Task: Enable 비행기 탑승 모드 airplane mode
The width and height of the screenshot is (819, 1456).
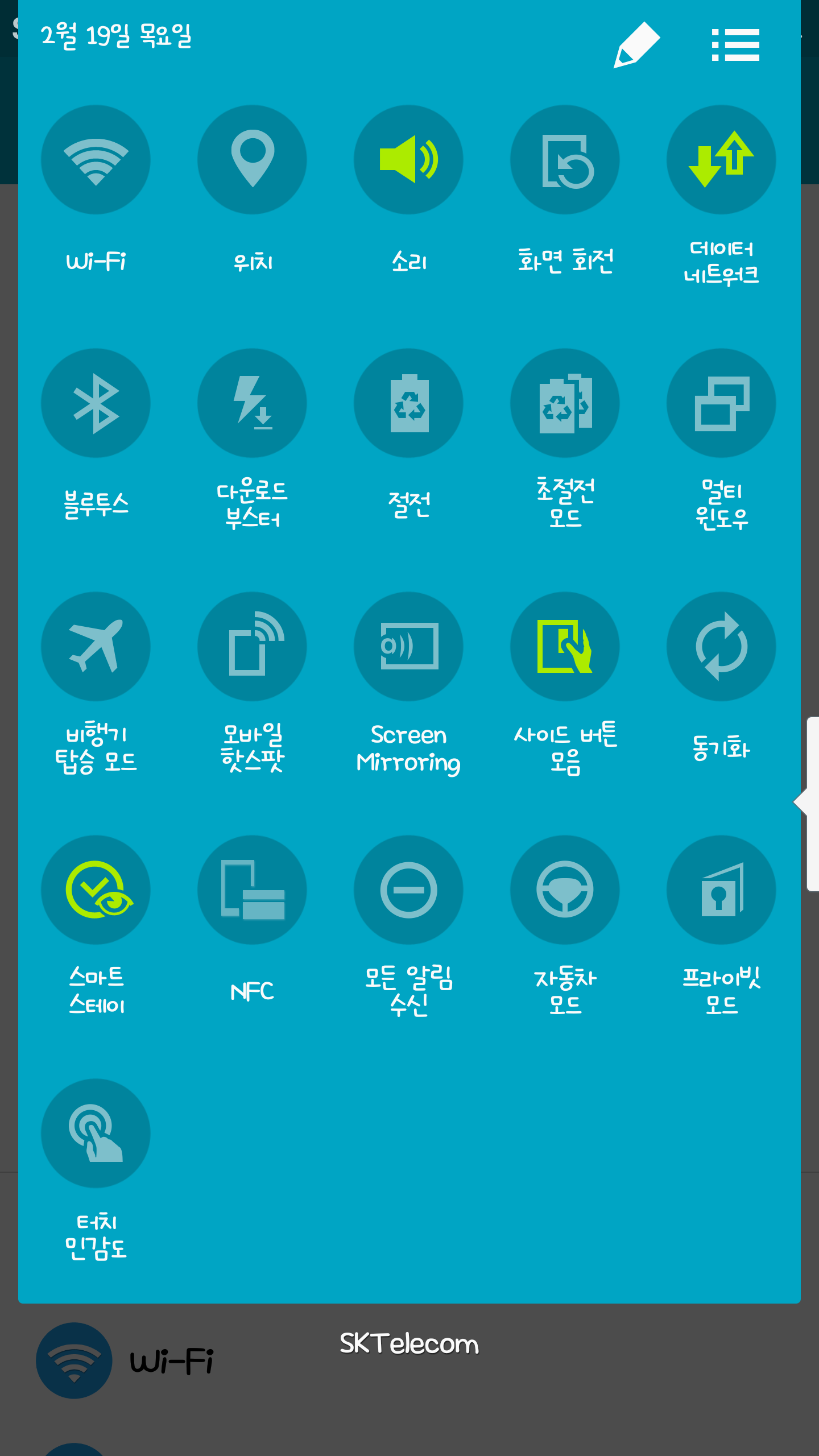Action: tap(96, 647)
